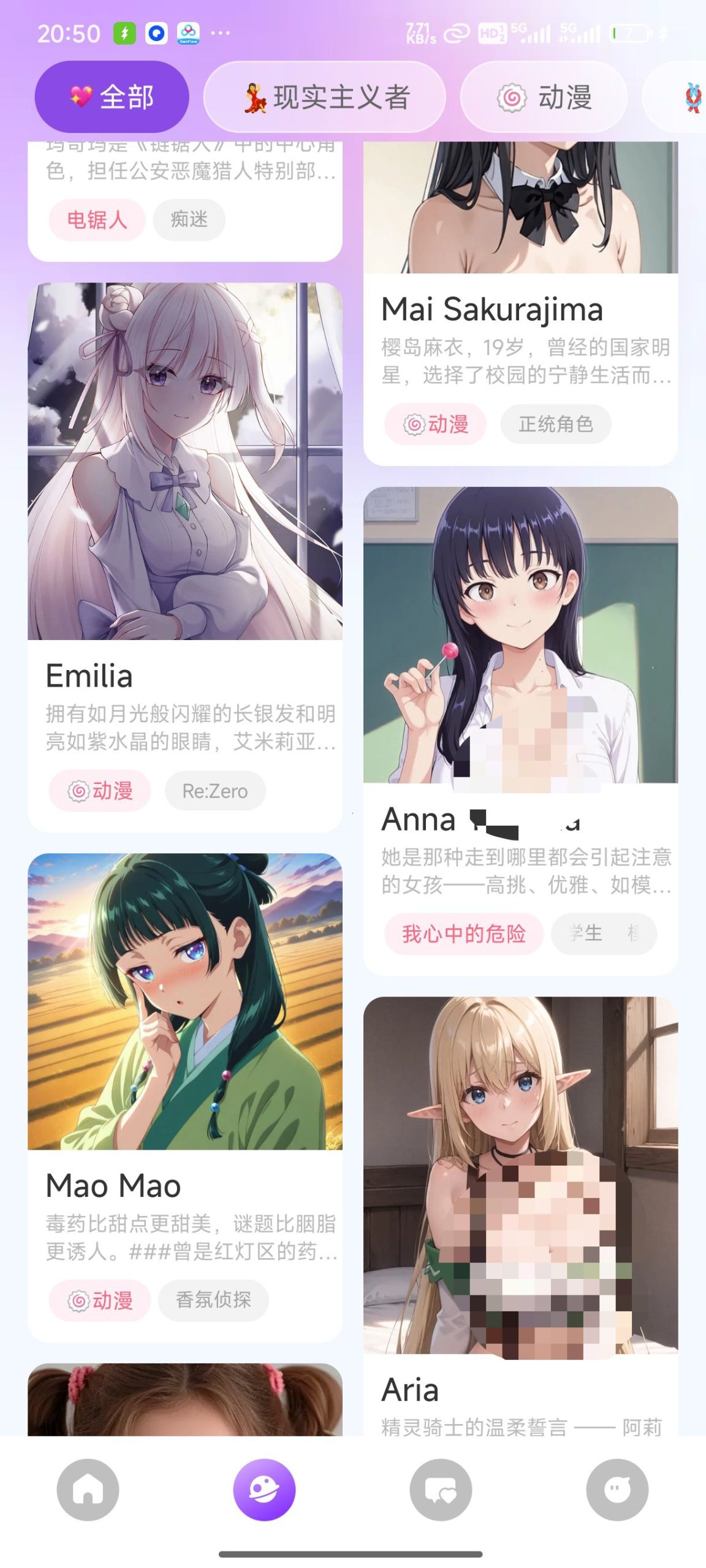Expand the truncated 全部 filter row rightmost chip
706x1568 pixels.
689,96
